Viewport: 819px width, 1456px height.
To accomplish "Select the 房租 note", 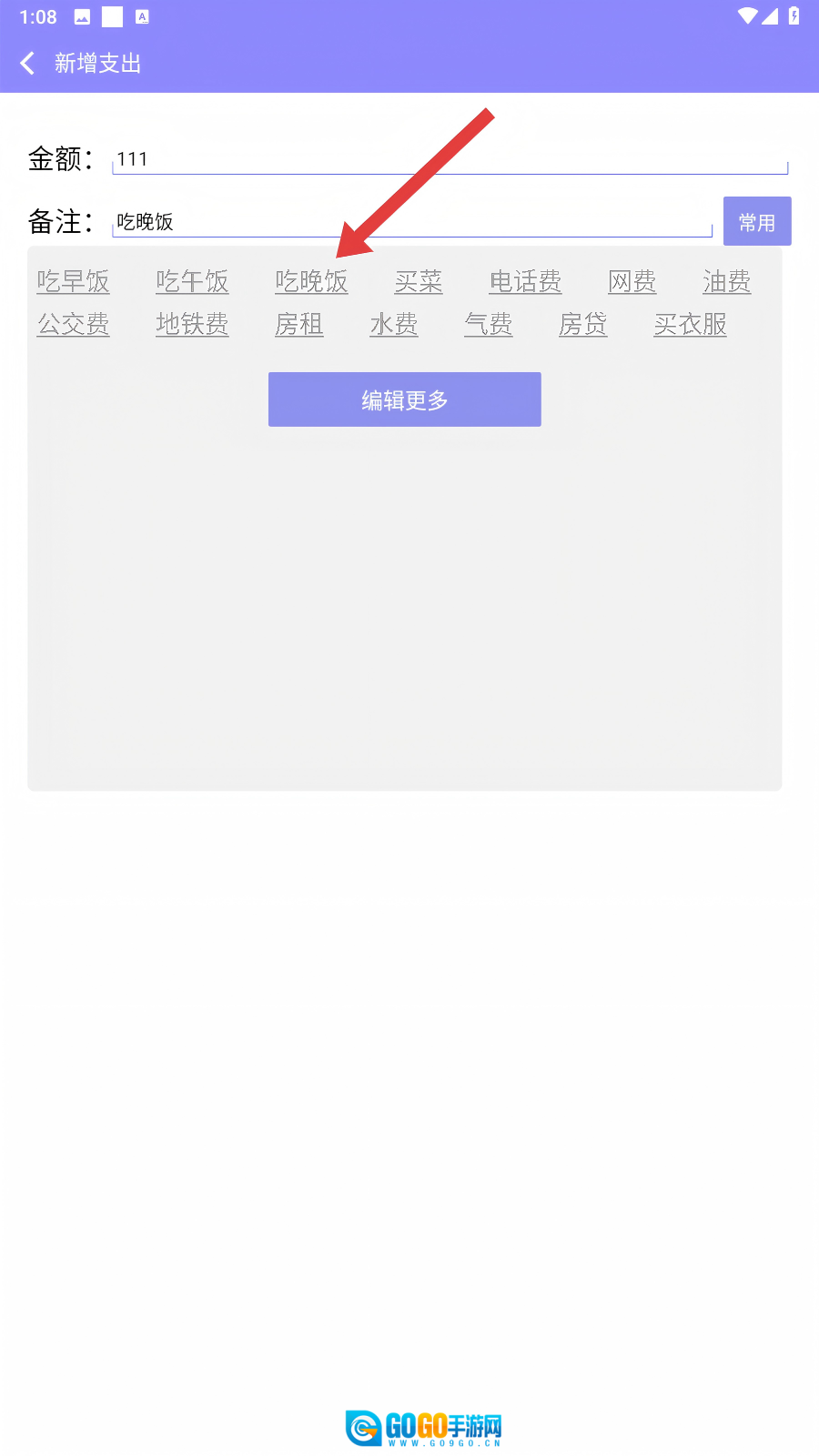I will pos(299,324).
